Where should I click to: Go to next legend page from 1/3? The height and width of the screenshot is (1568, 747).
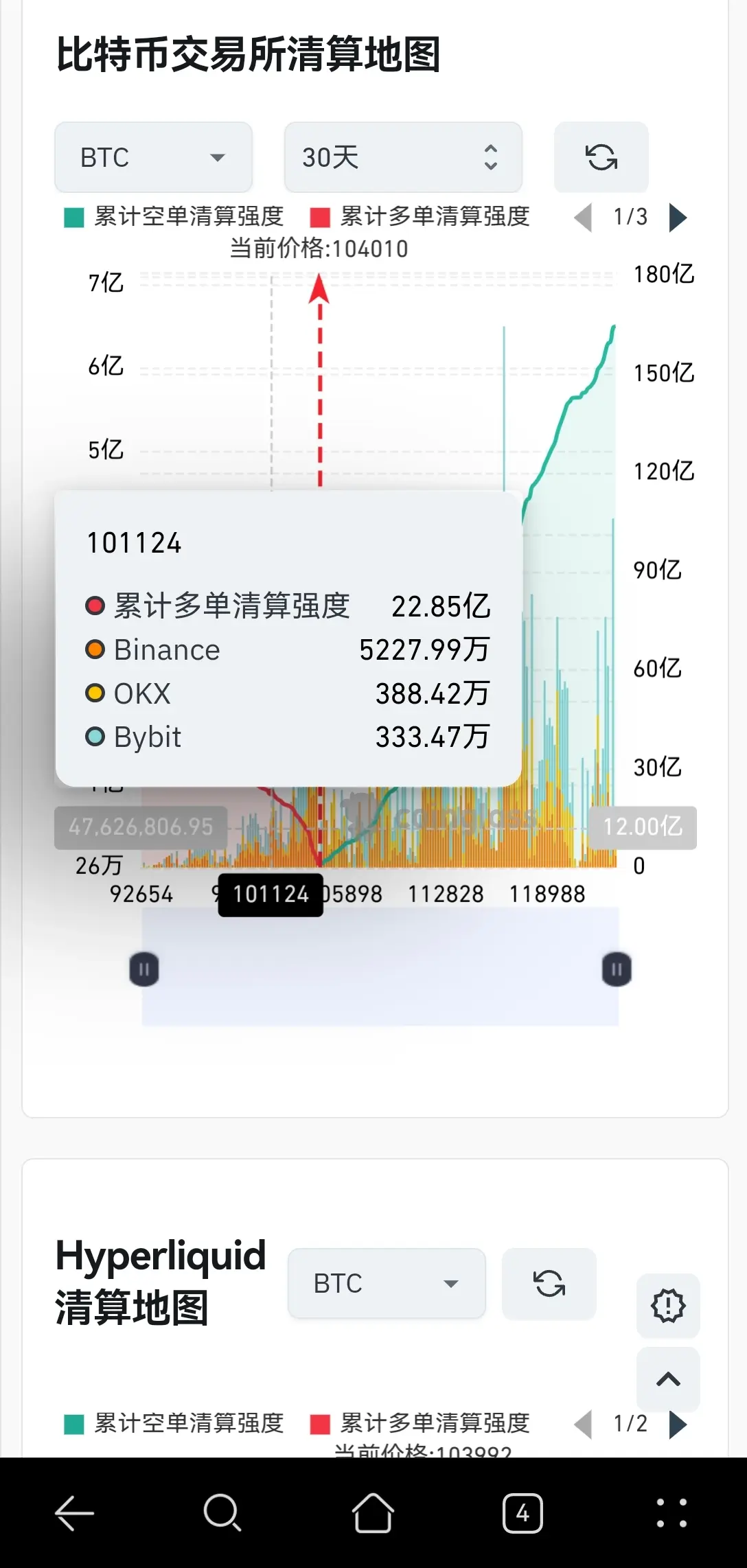(678, 218)
